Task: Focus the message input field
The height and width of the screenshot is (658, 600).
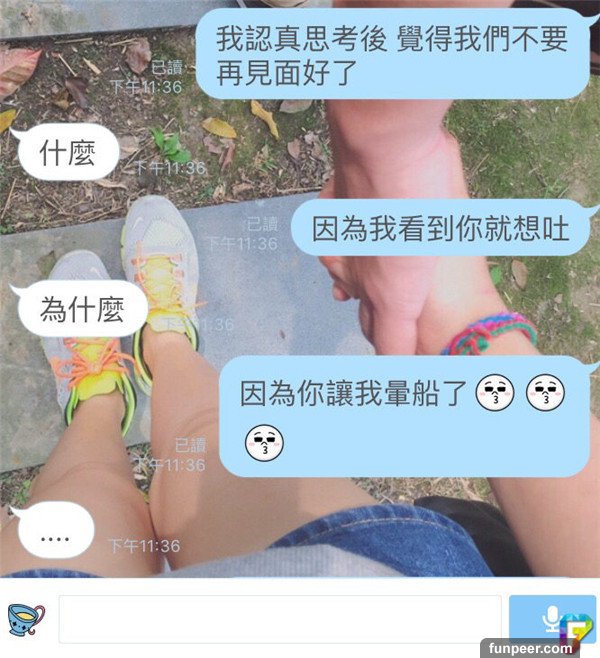Action: [x=279, y=620]
